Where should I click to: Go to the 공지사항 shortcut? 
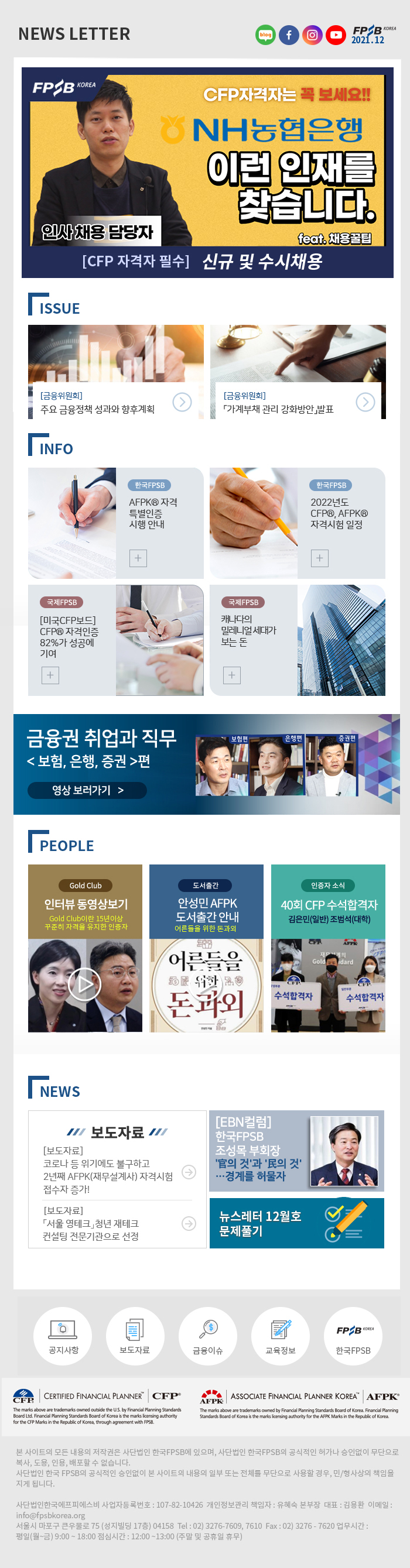point(63,1336)
